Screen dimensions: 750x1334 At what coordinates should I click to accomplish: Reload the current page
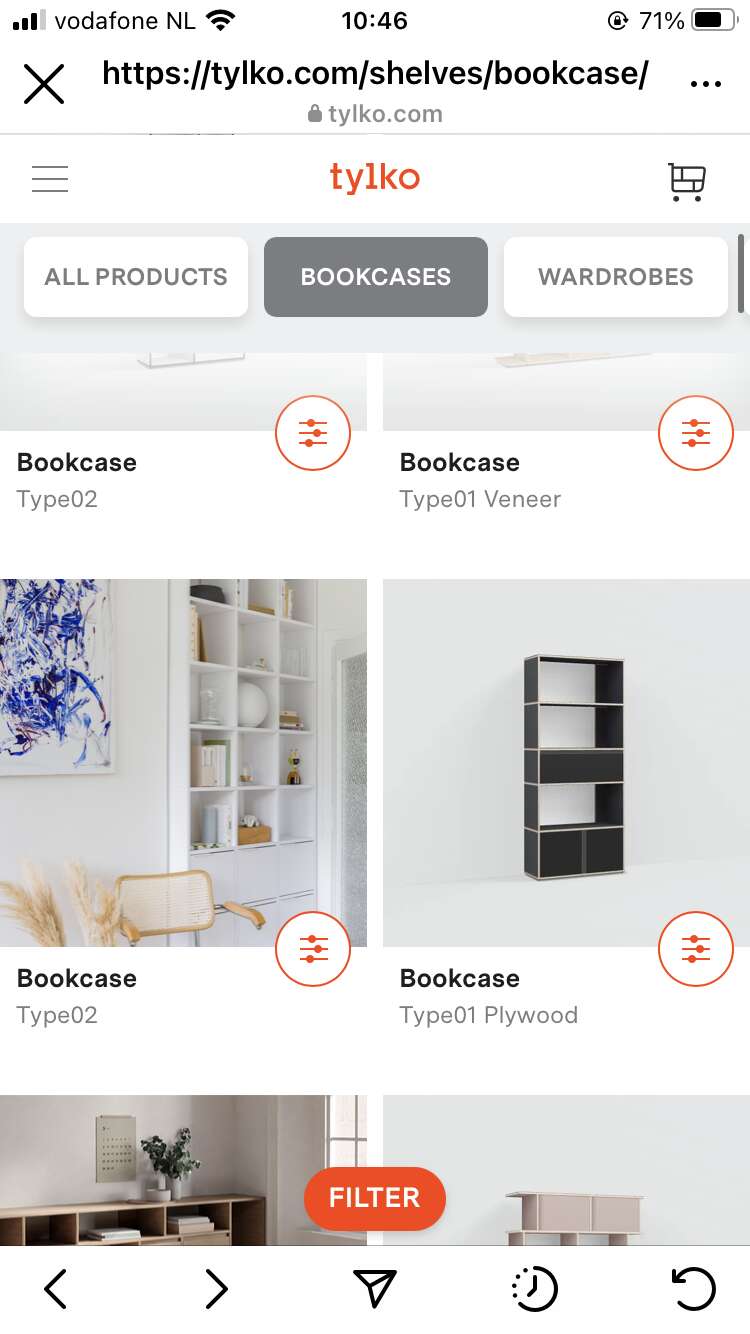(693, 1288)
